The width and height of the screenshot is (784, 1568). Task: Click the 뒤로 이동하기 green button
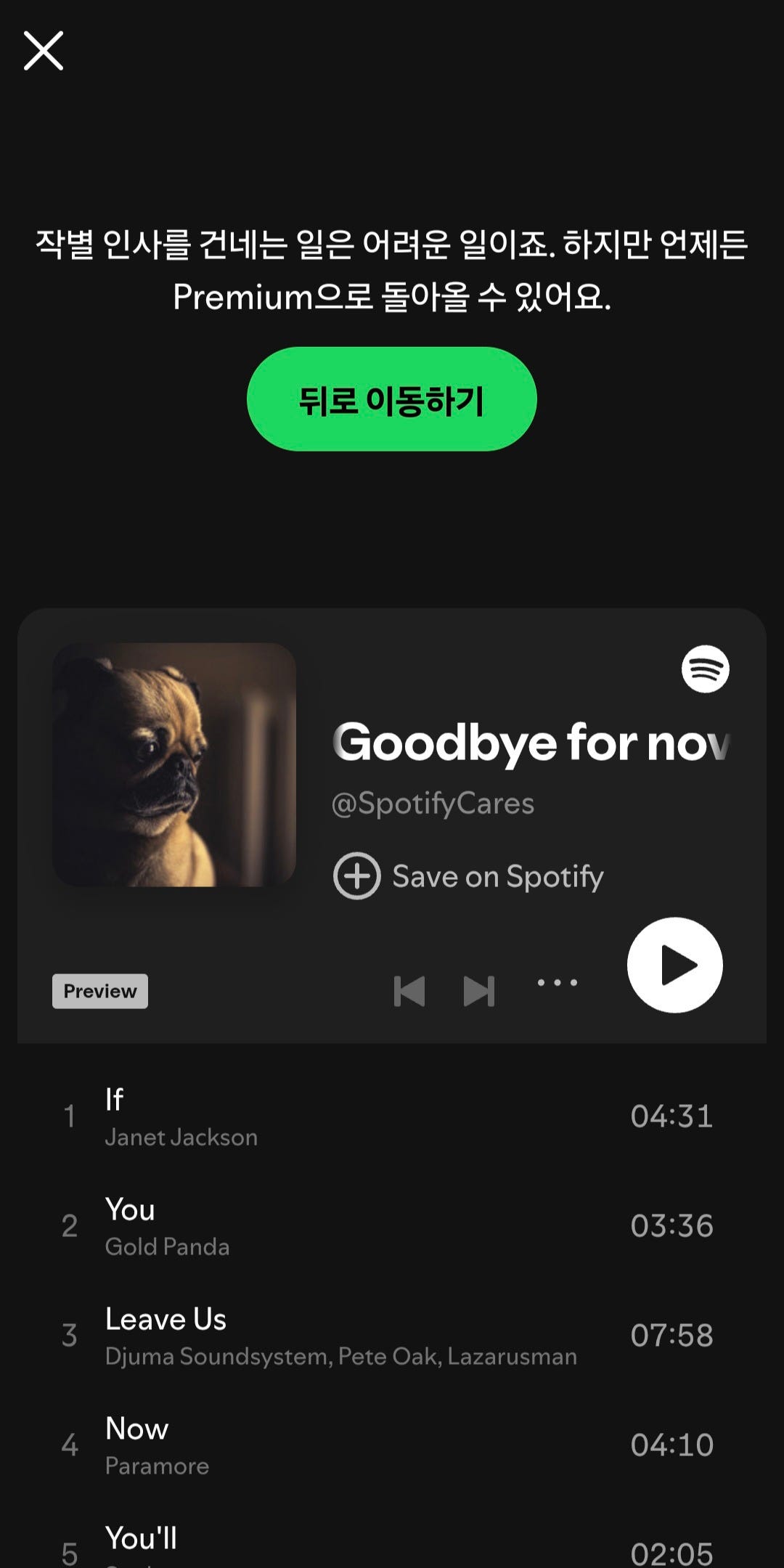(x=392, y=399)
